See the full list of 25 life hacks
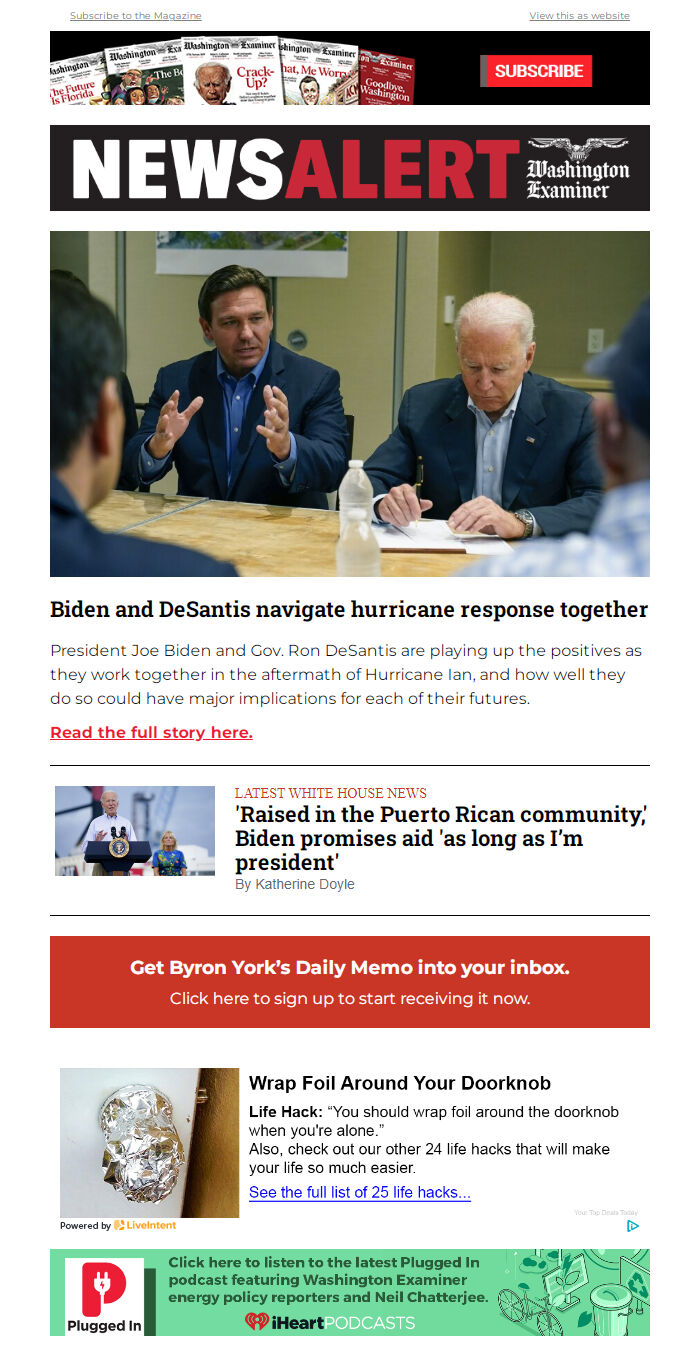 click(359, 1192)
